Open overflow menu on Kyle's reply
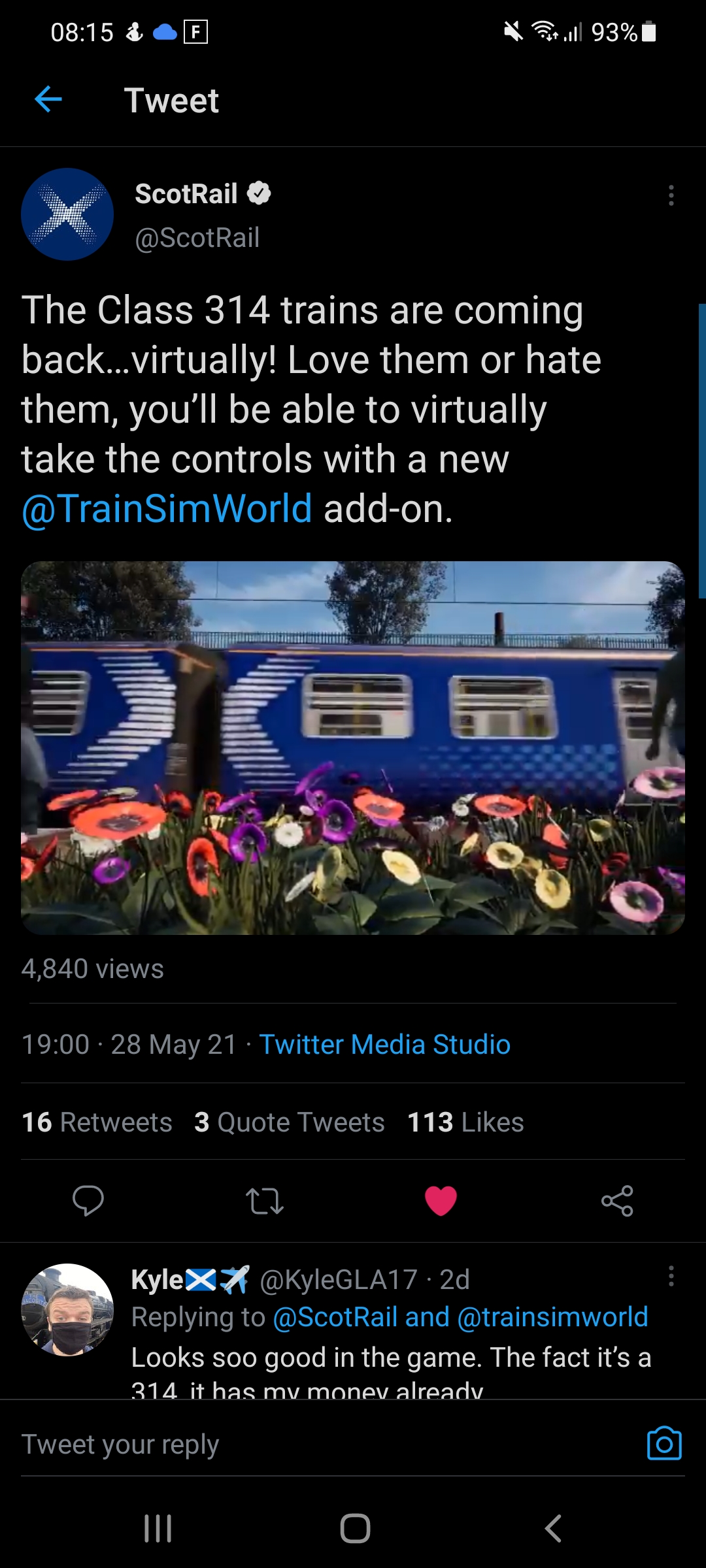706x1568 pixels. point(671,1276)
